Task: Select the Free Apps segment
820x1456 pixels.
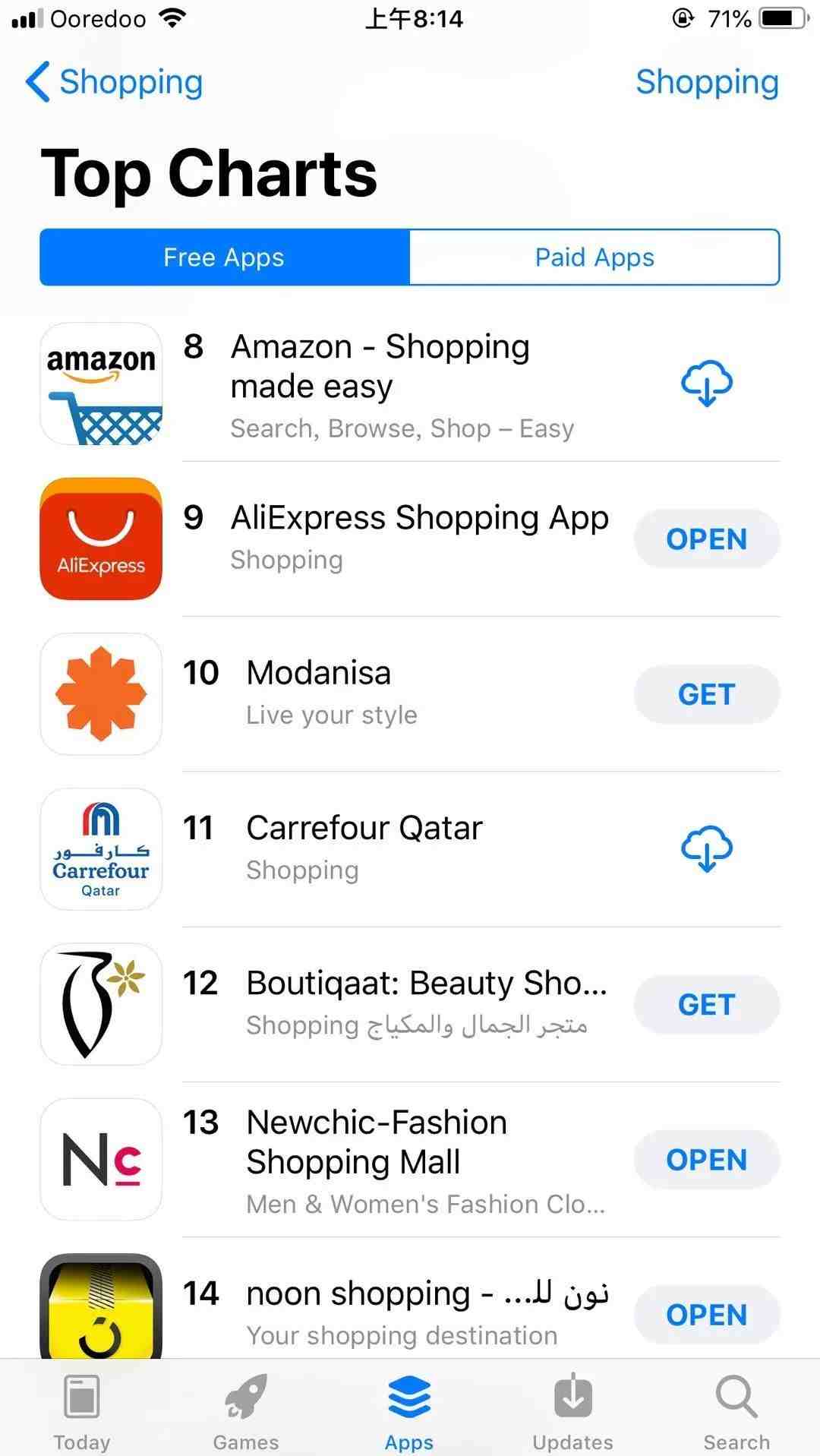Action: point(225,257)
